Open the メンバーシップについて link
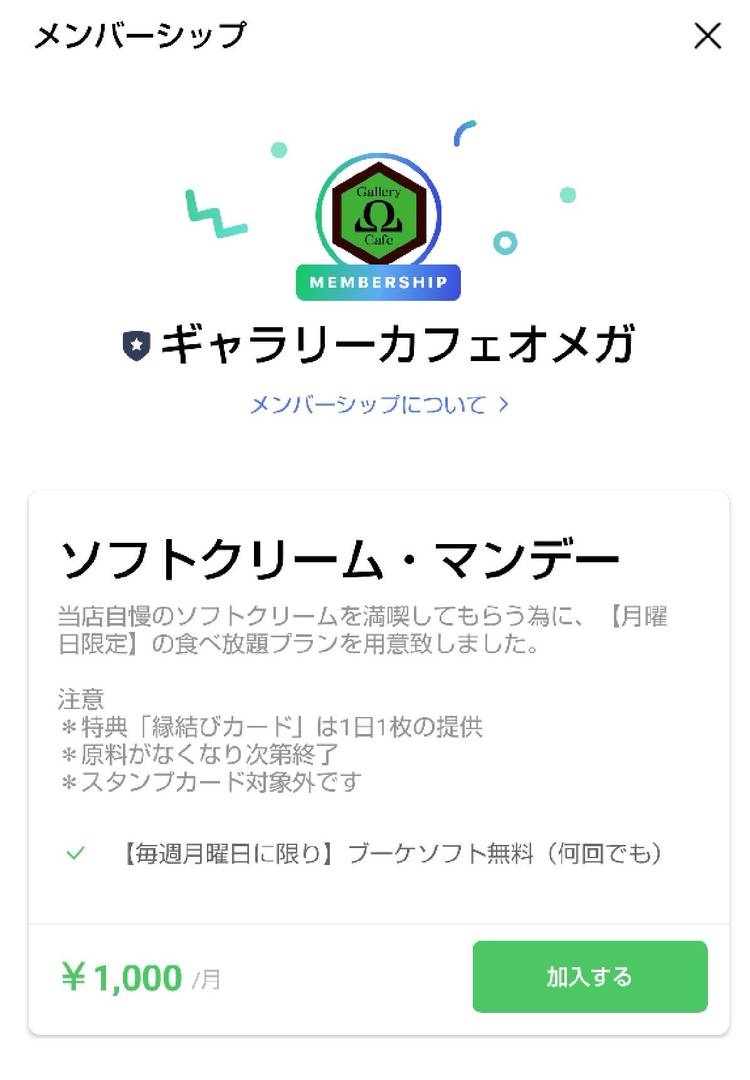Screen dimensions: 750x1080 coord(378,405)
